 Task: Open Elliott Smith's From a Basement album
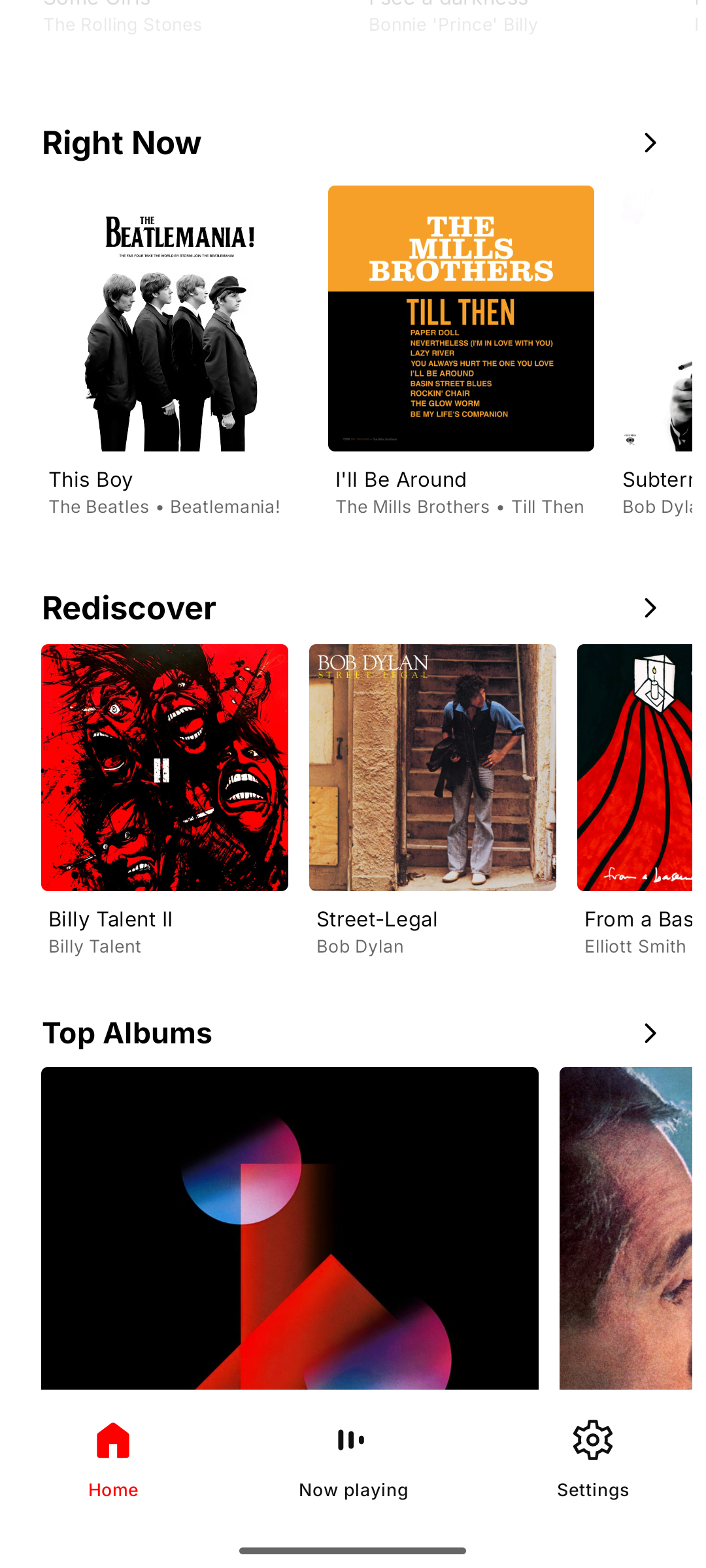[634, 768]
